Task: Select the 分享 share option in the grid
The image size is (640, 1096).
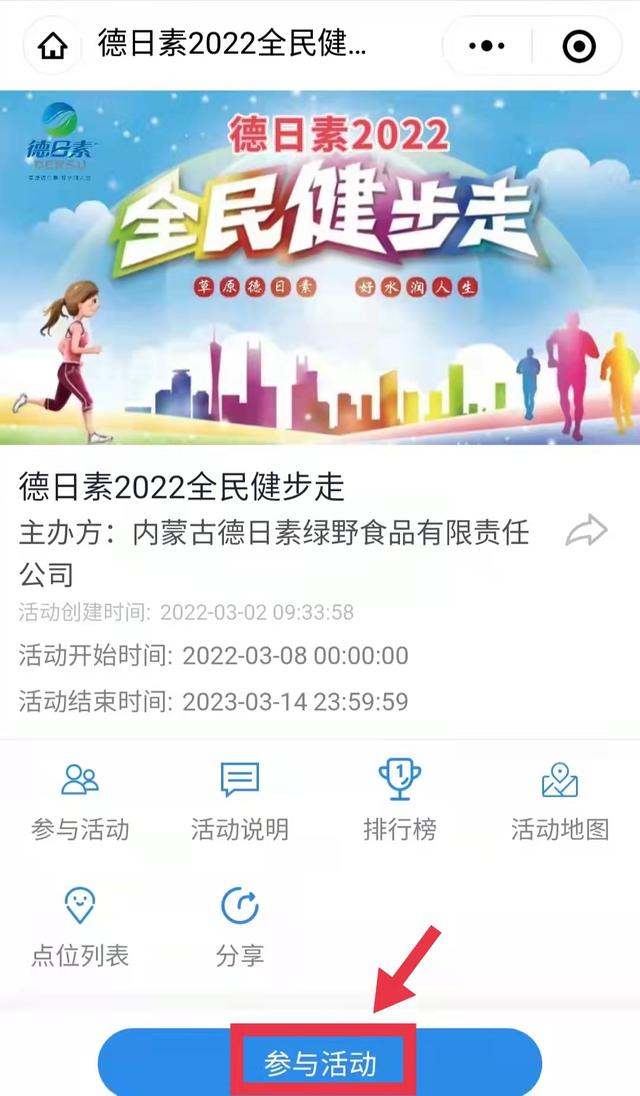Action: pyautogui.click(x=240, y=924)
